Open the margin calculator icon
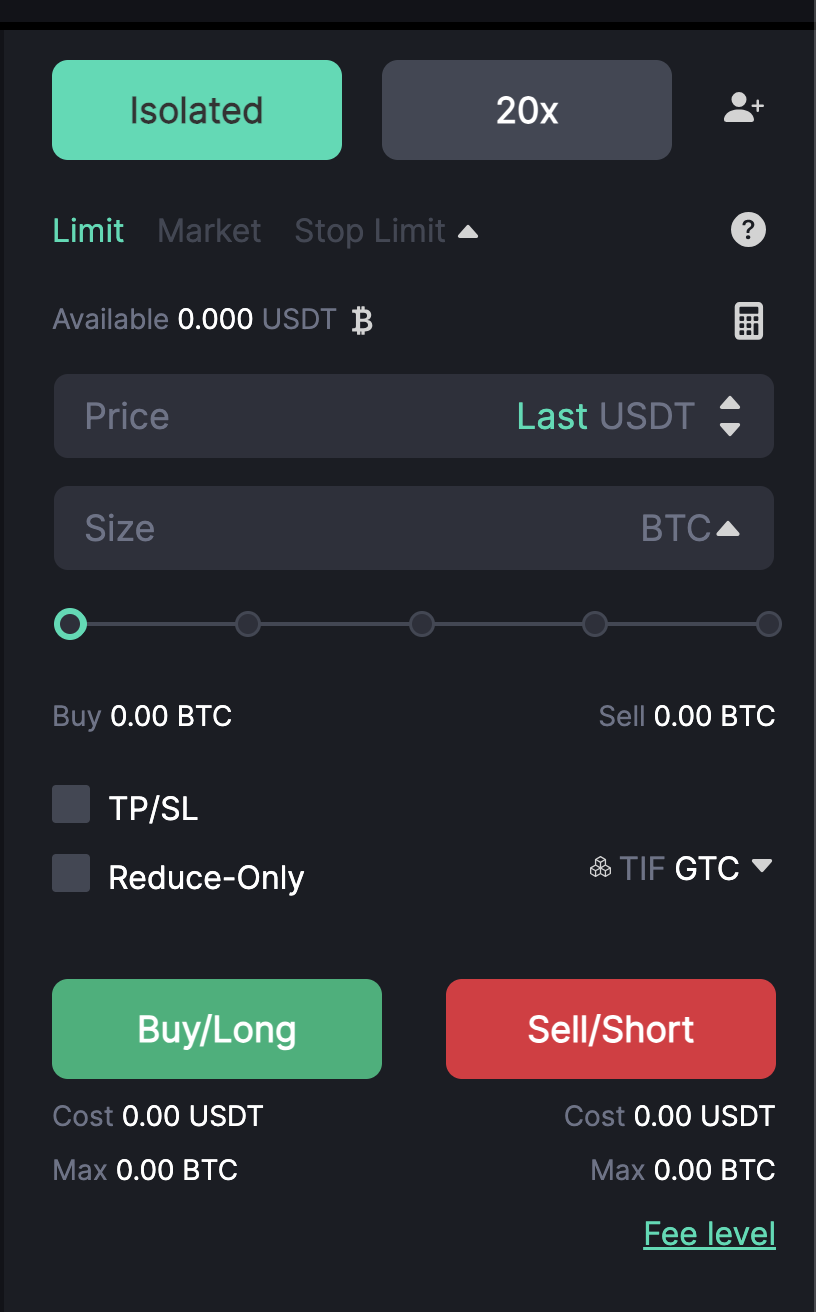This screenshot has width=816, height=1312. point(748,320)
